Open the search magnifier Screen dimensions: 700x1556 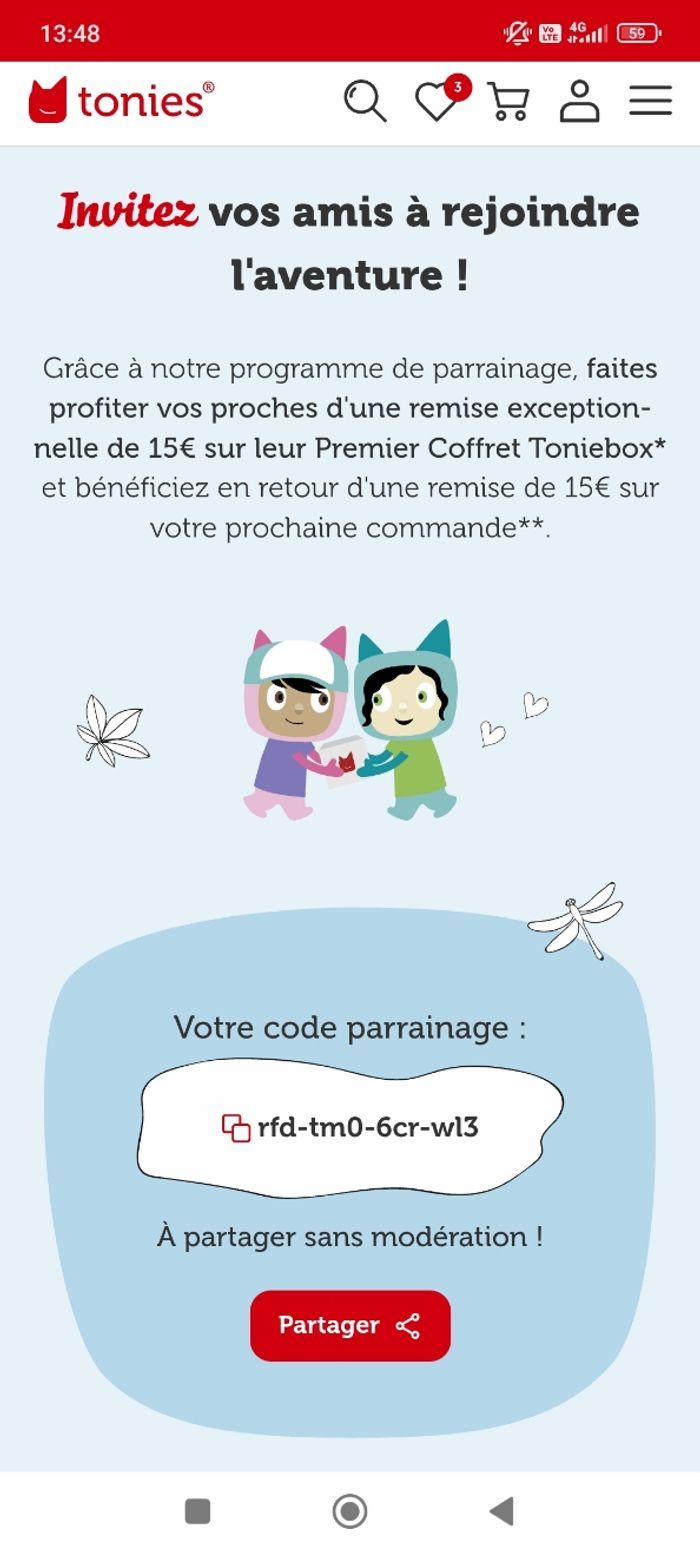coord(365,101)
